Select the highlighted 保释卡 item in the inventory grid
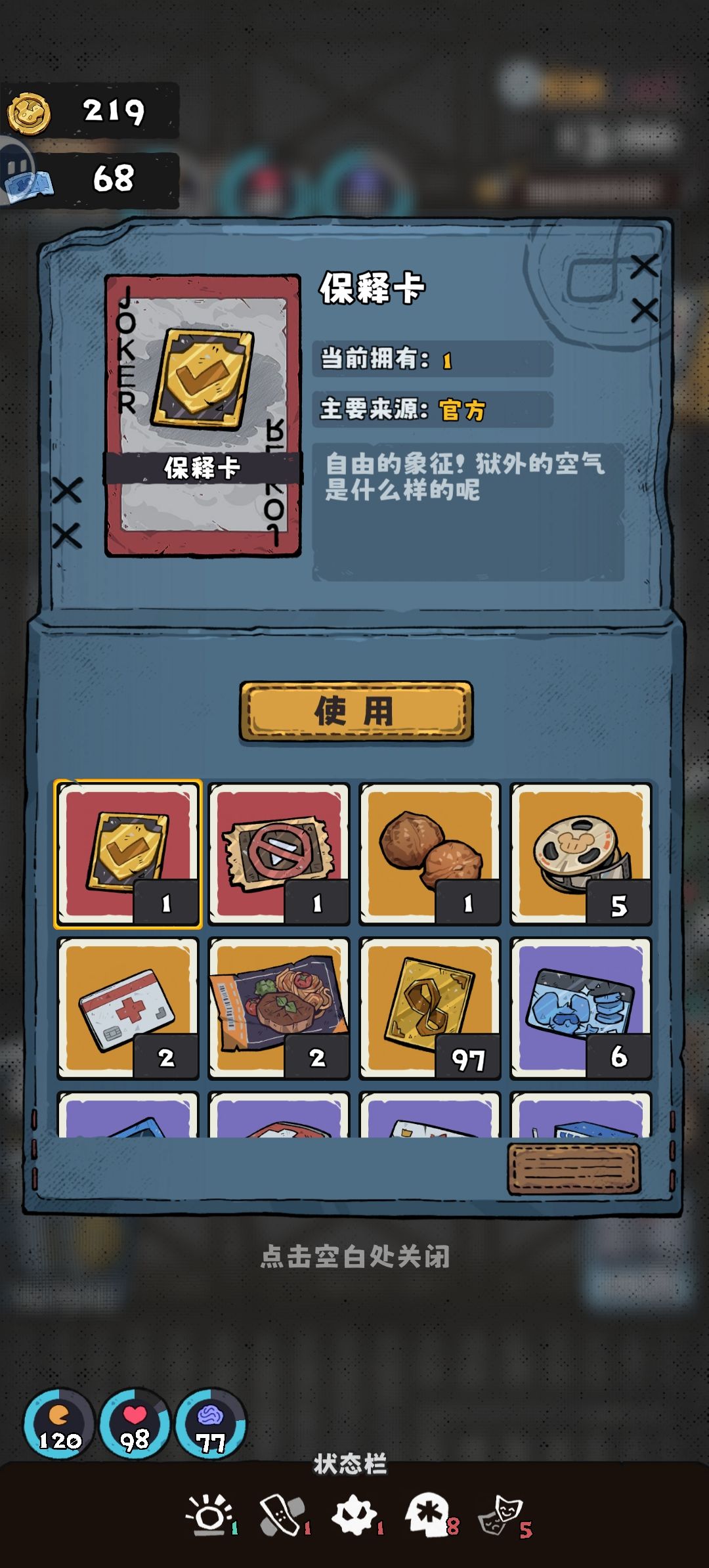 129,854
